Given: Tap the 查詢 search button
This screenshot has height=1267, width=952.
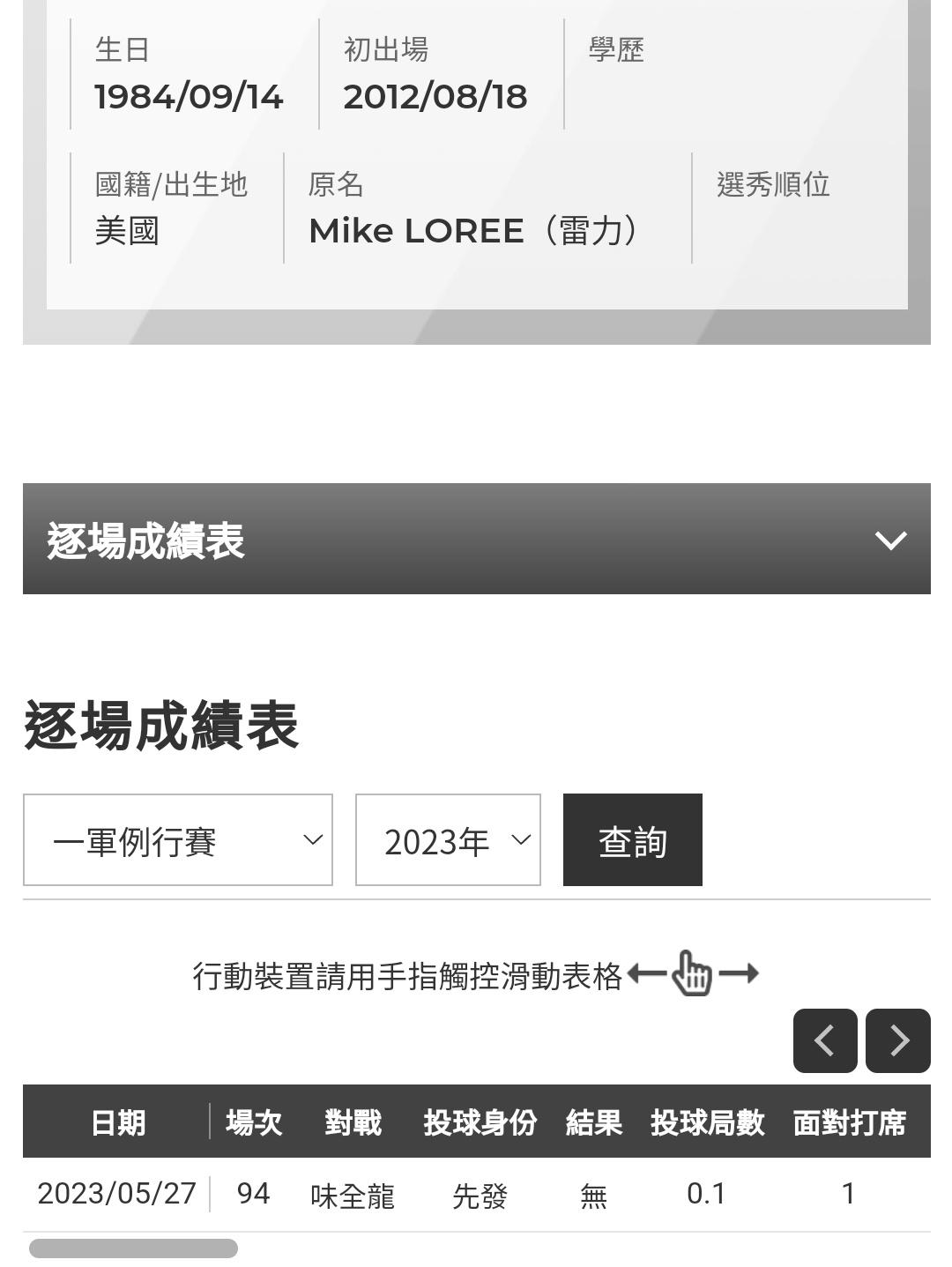Looking at the screenshot, I should click(x=632, y=840).
